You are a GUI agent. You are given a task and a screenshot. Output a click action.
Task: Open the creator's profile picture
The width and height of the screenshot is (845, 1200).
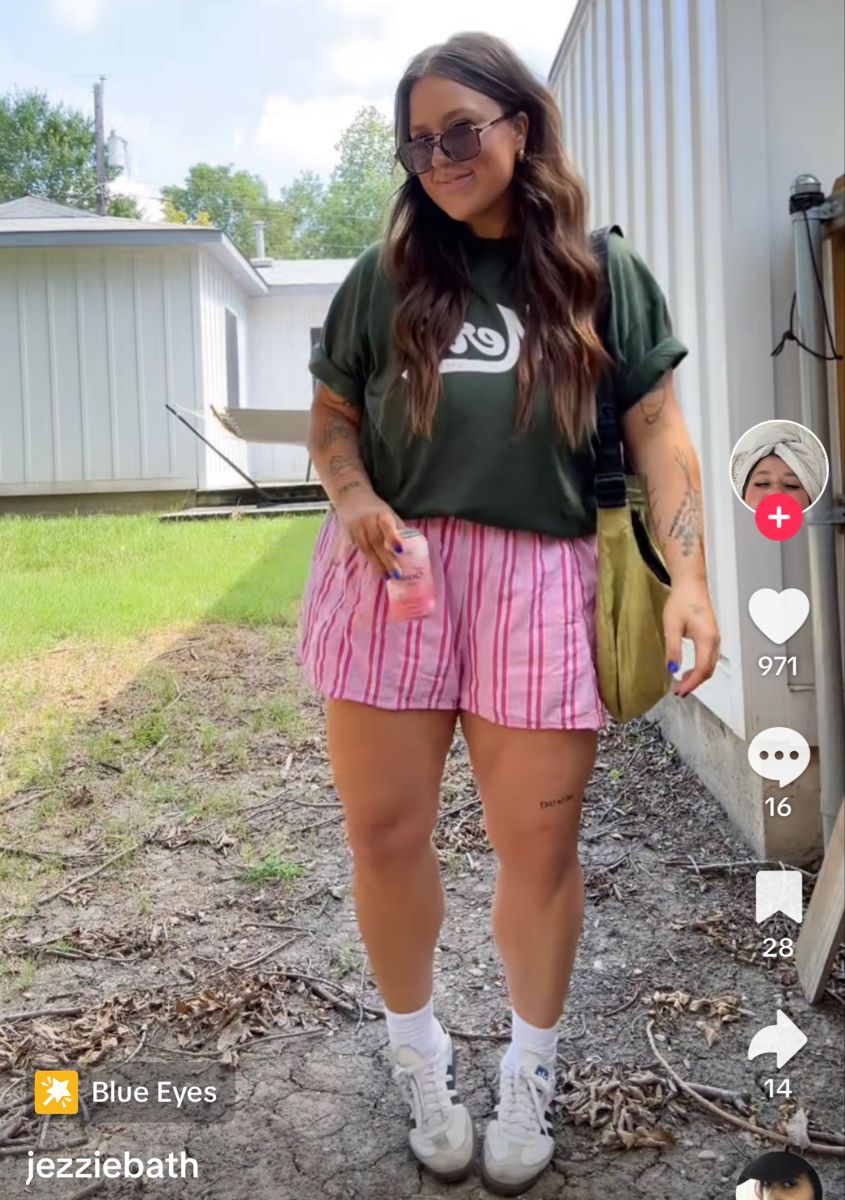(778, 466)
